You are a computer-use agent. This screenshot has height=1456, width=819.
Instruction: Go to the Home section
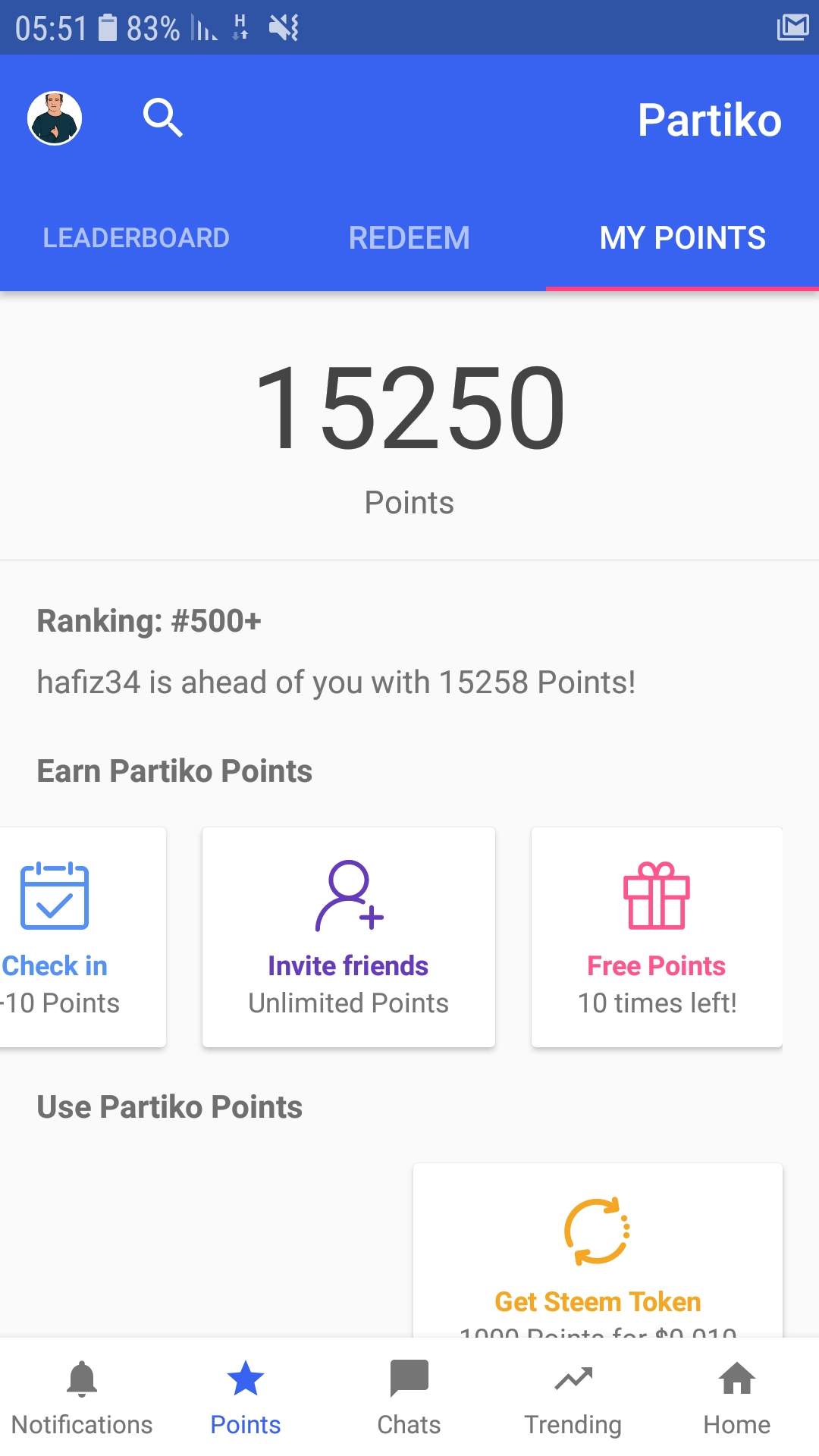(x=737, y=1397)
